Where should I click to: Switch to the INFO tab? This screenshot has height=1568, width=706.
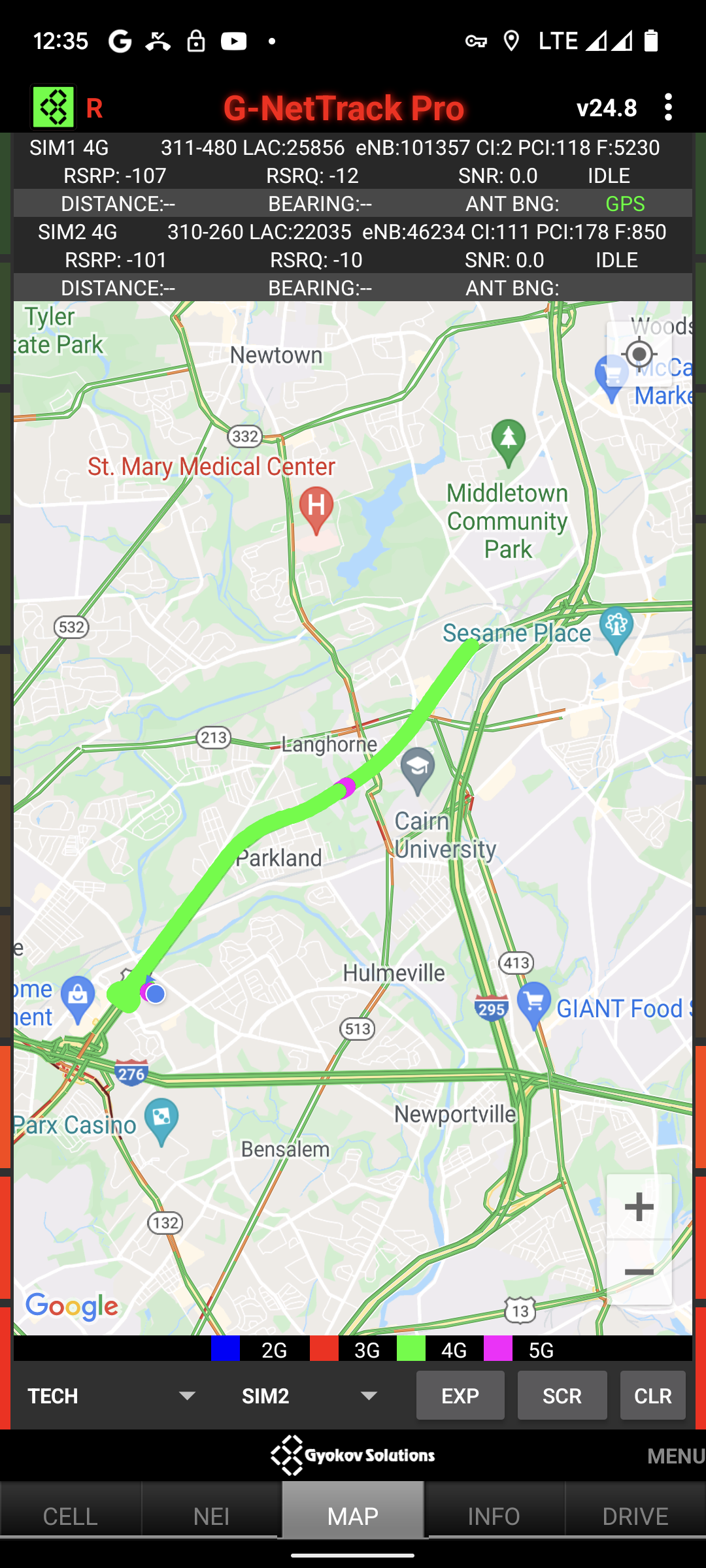point(494,1516)
